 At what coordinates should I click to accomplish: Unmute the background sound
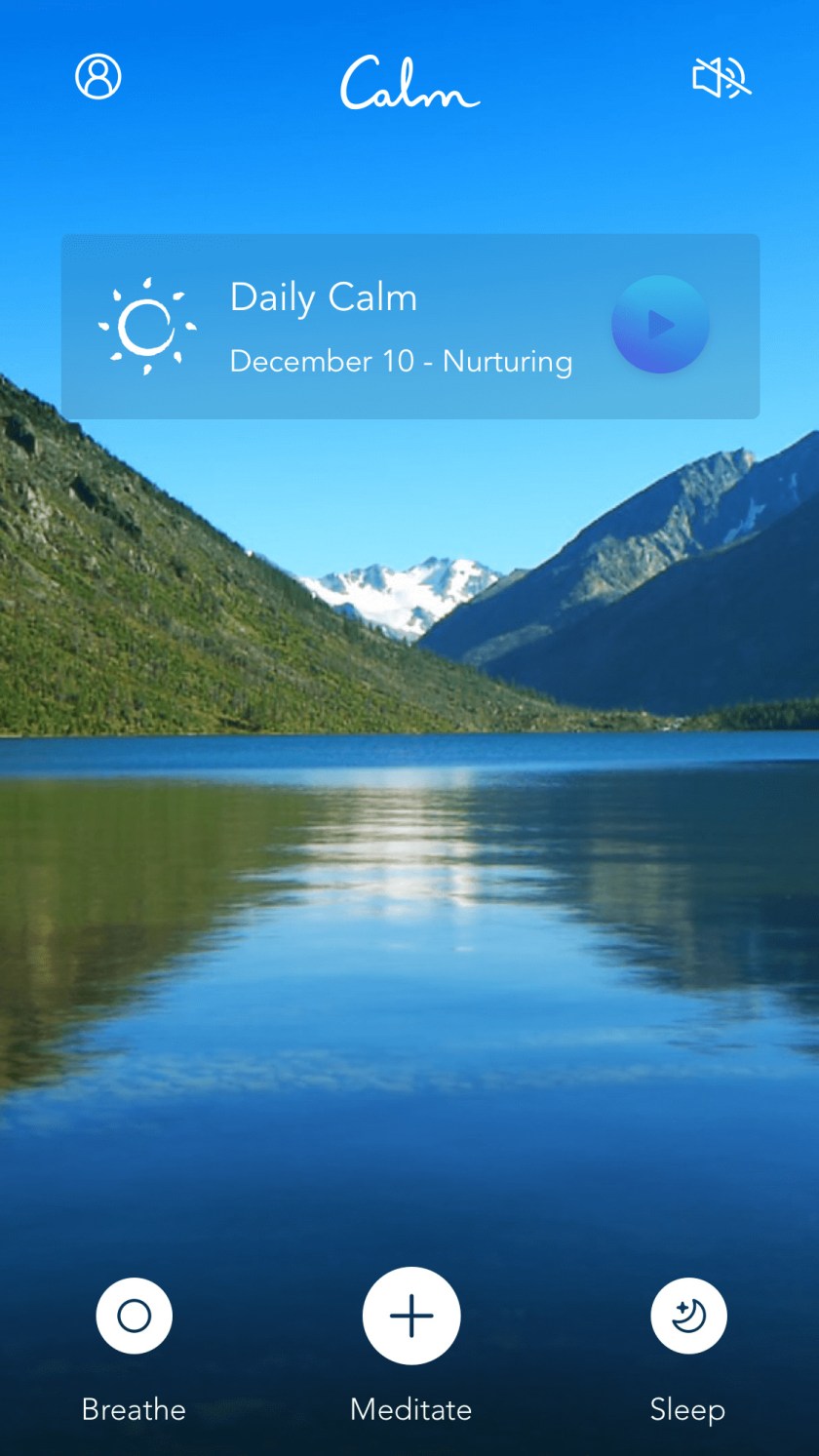(721, 77)
